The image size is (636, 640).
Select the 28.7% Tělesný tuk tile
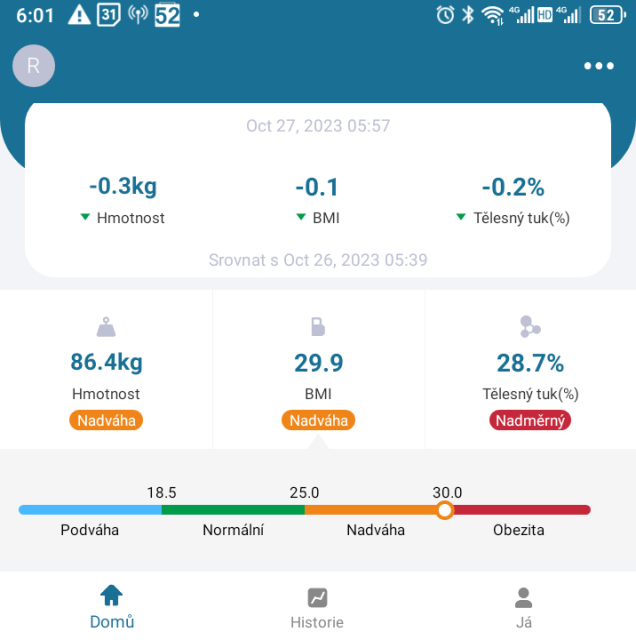pyautogui.click(x=530, y=372)
